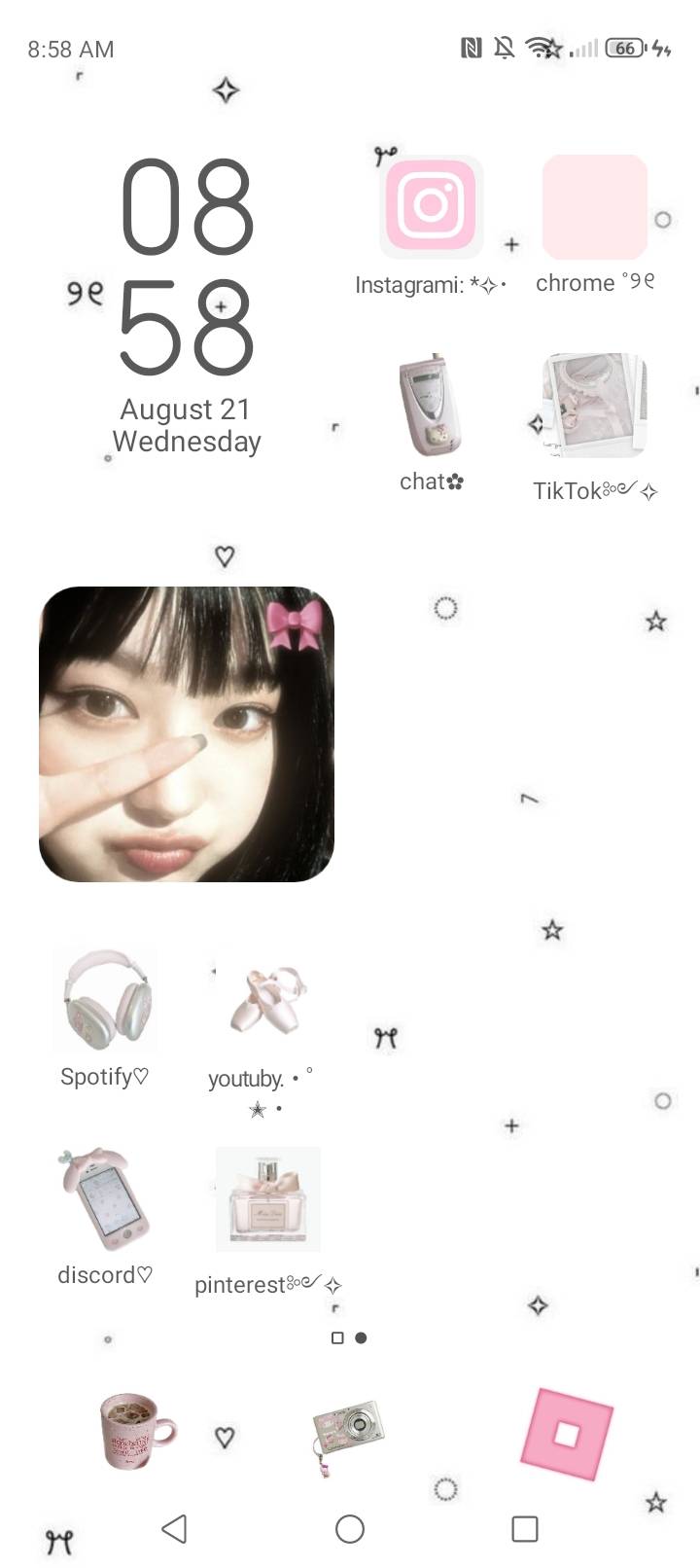Image resolution: width=700 pixels, height=1568 pixels.
Task: Go back with the system back button
Action: 175,1529
